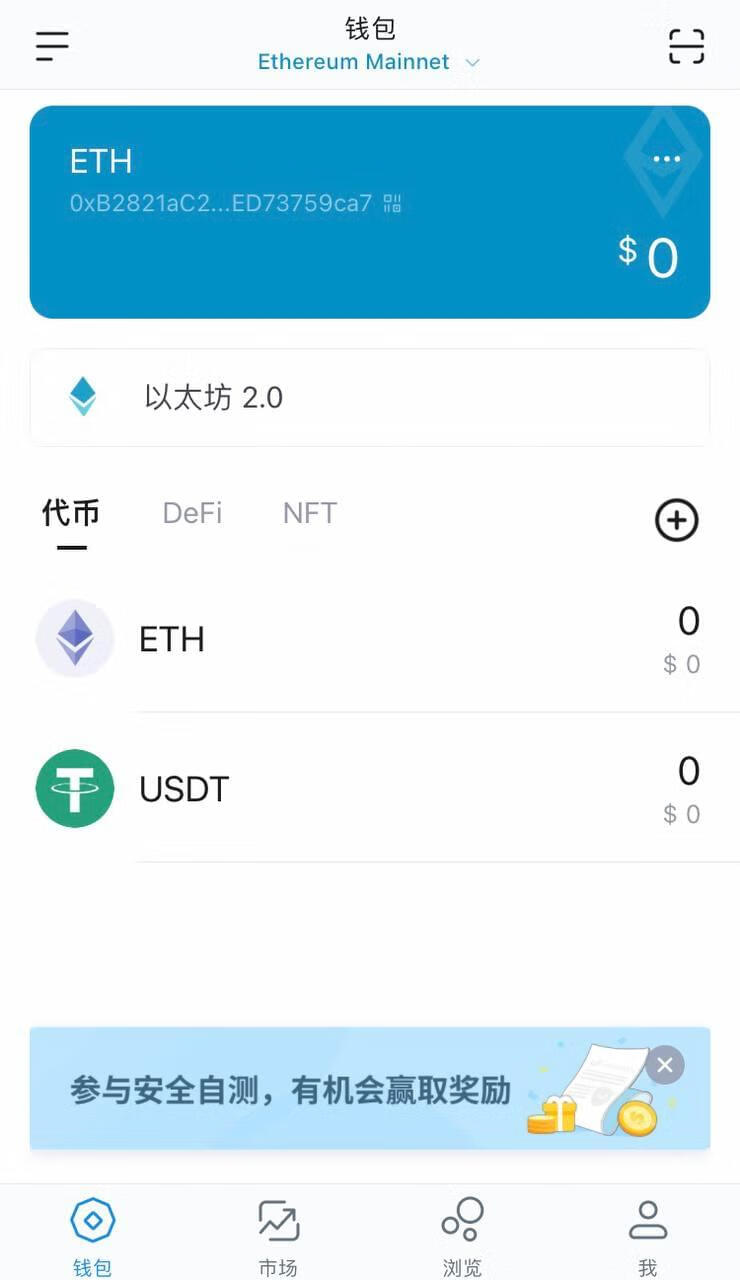Viewport: 740px width, 1280px height.
Task: Select the 代币 tab
Action: 71,513
